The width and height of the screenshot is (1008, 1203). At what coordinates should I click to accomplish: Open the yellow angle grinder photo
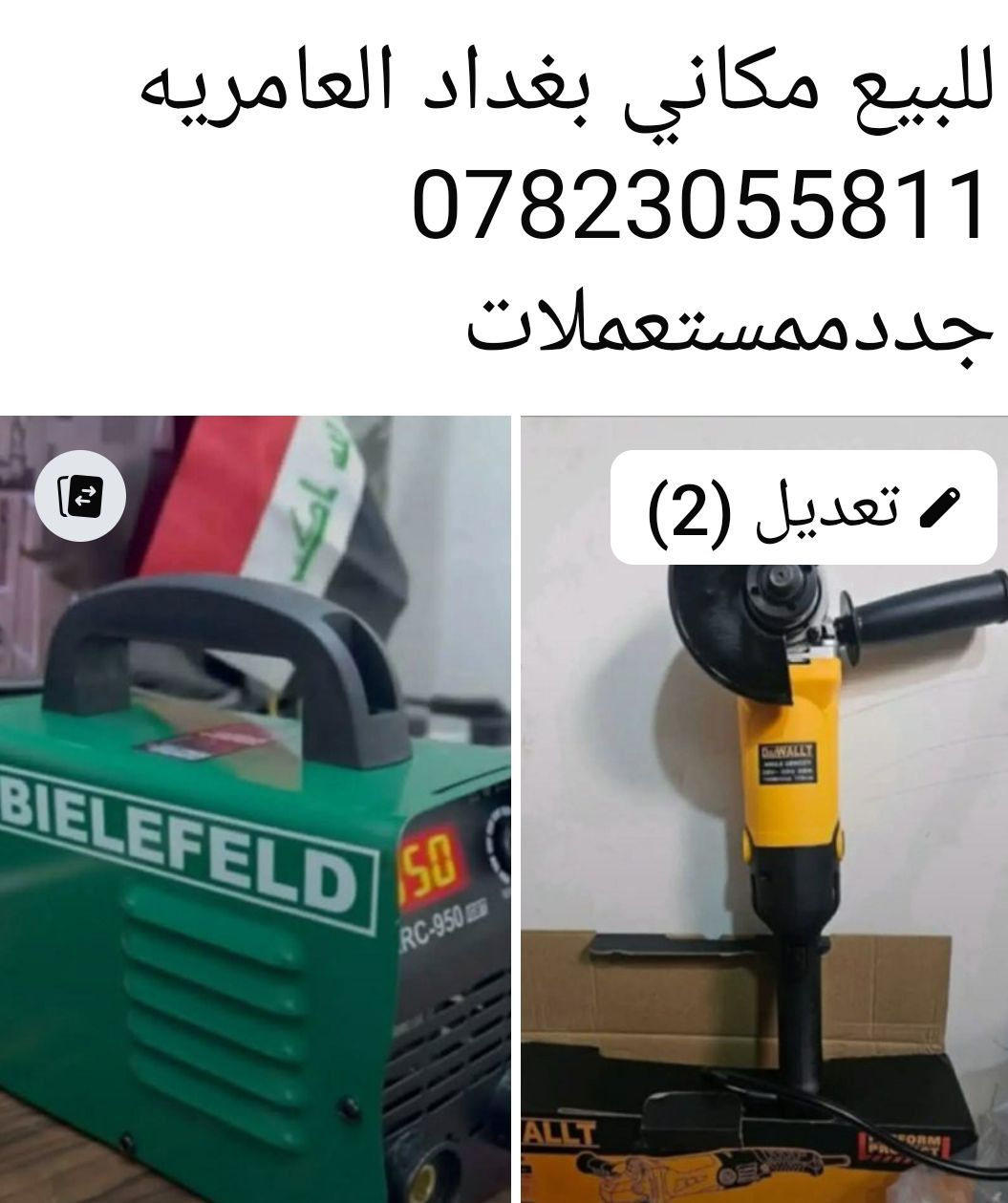click(x=764, y=860)
